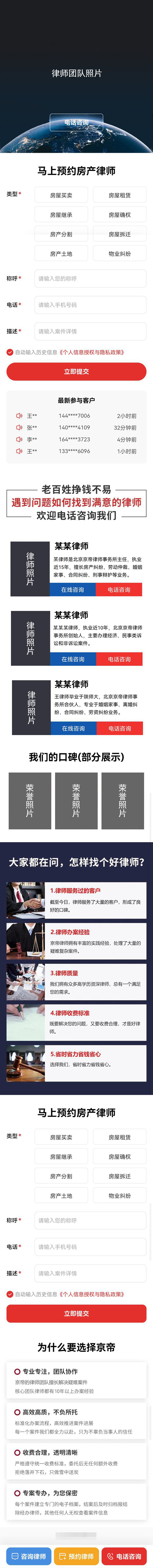153x1568 pixels.
Task: Tap 在线咨询 on 王律师's card
Action: [73, 729]
